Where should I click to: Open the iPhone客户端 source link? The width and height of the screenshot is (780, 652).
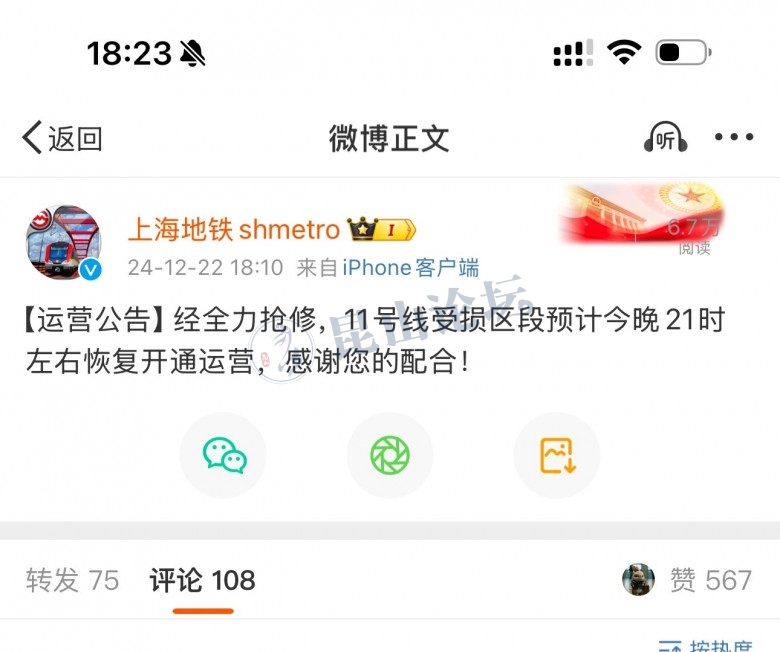point(410,268)
